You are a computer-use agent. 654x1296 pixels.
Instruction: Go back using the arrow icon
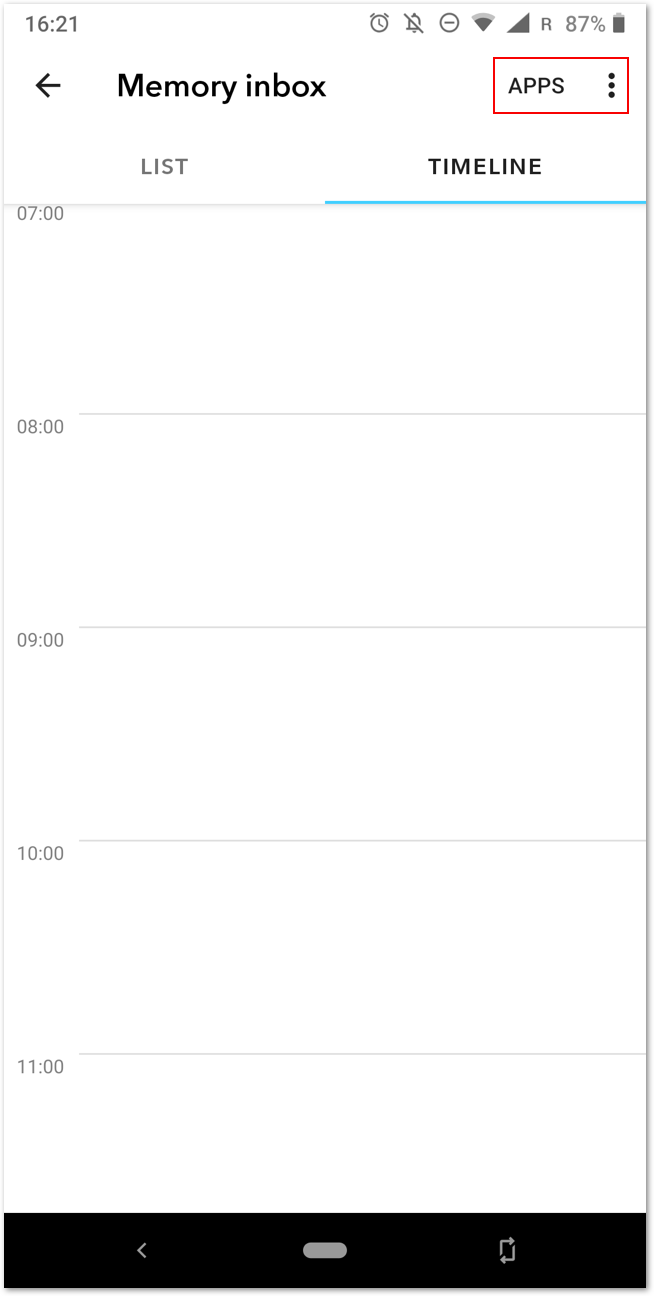(48, 86)
